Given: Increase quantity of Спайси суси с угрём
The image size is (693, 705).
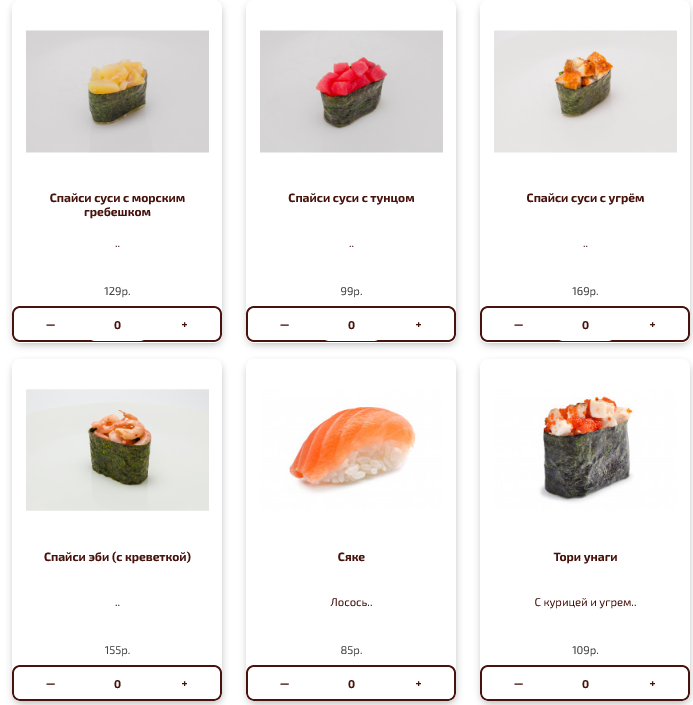Looking at the screenshot, I should (652, 325).
